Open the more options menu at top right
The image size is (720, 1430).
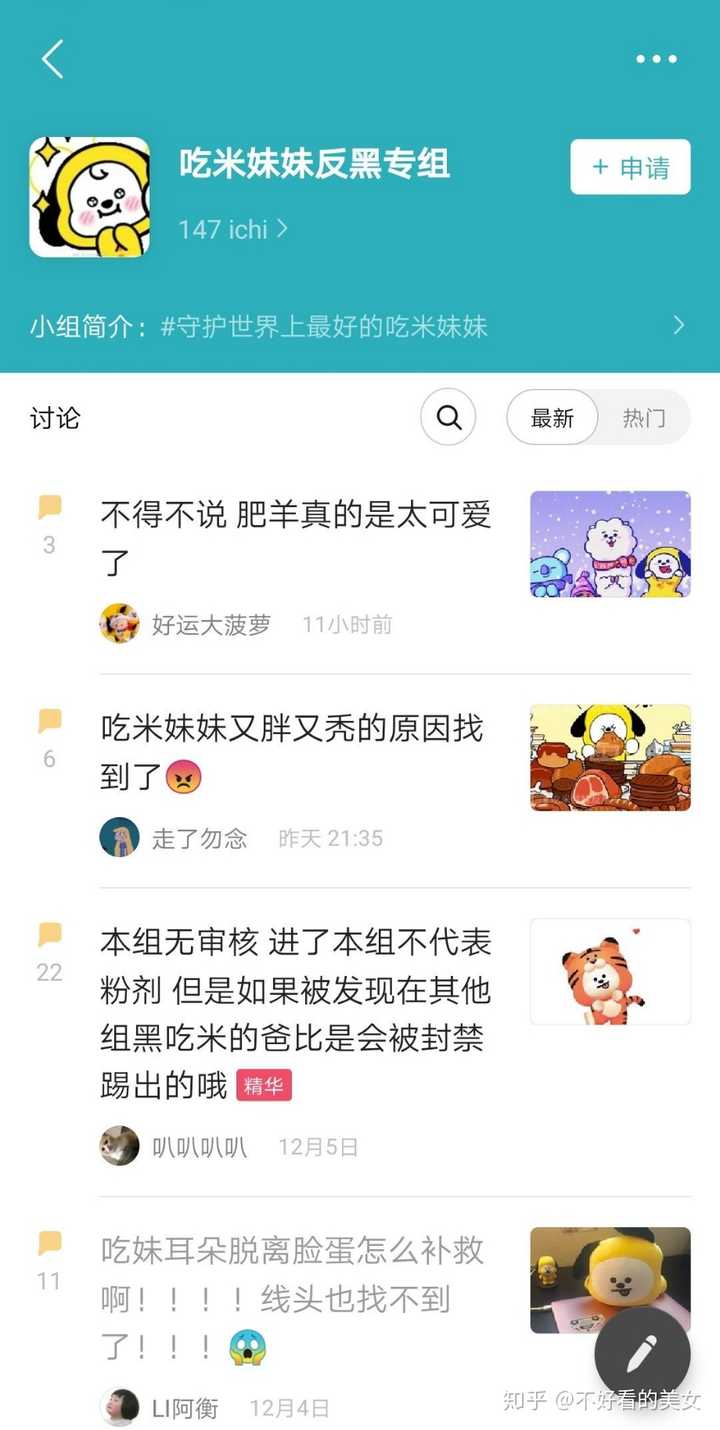pyautogui.click(x=655, y=58)
